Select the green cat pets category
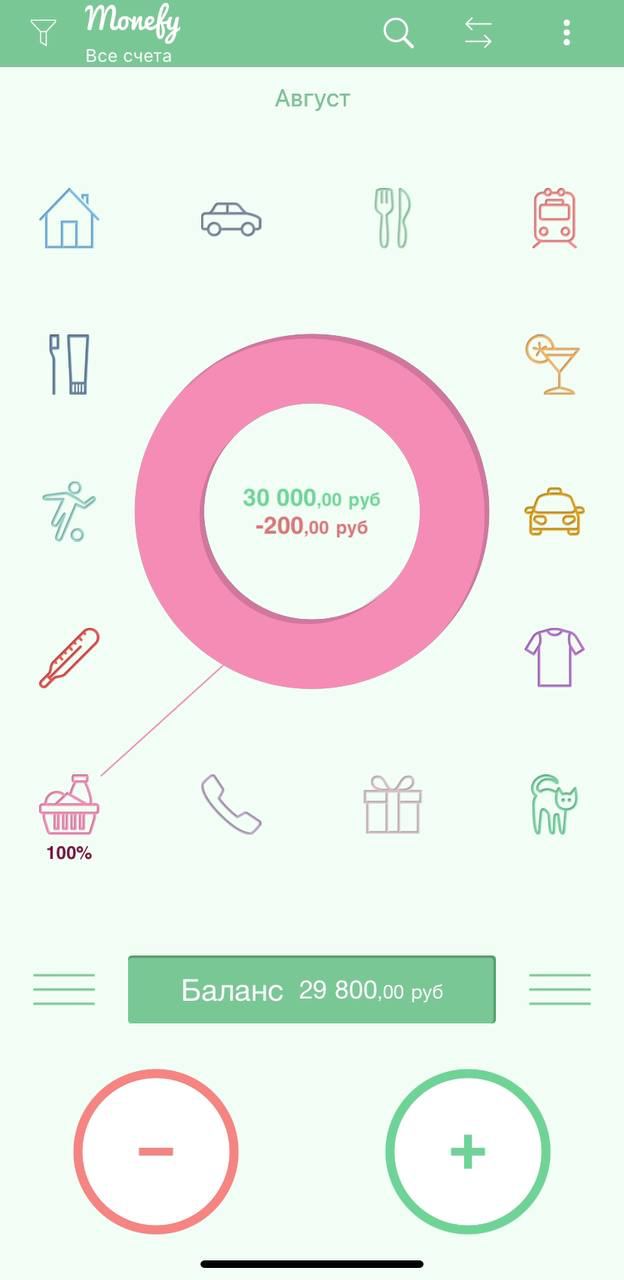624x1280 pixels. (554, 804)
